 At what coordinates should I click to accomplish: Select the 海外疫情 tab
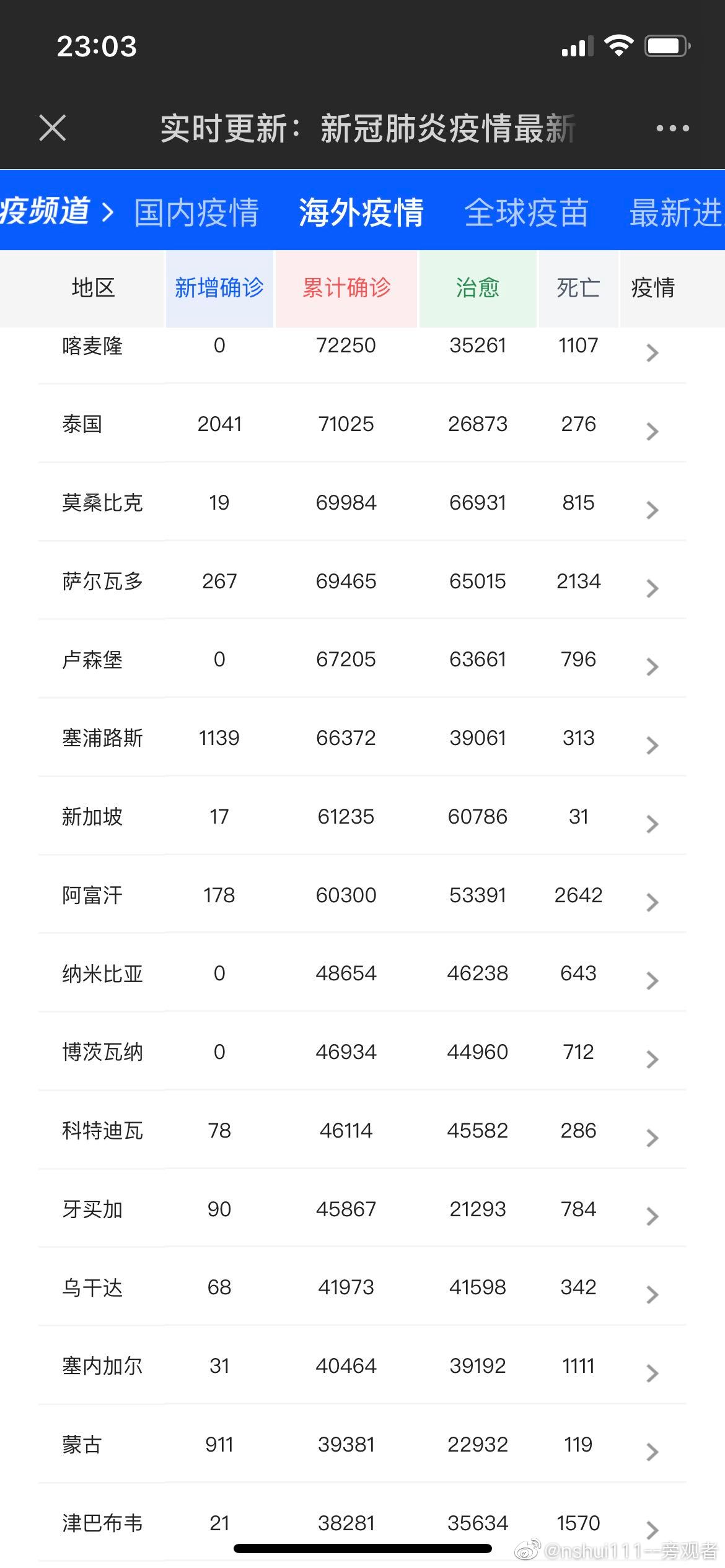[x=361, y=212]
